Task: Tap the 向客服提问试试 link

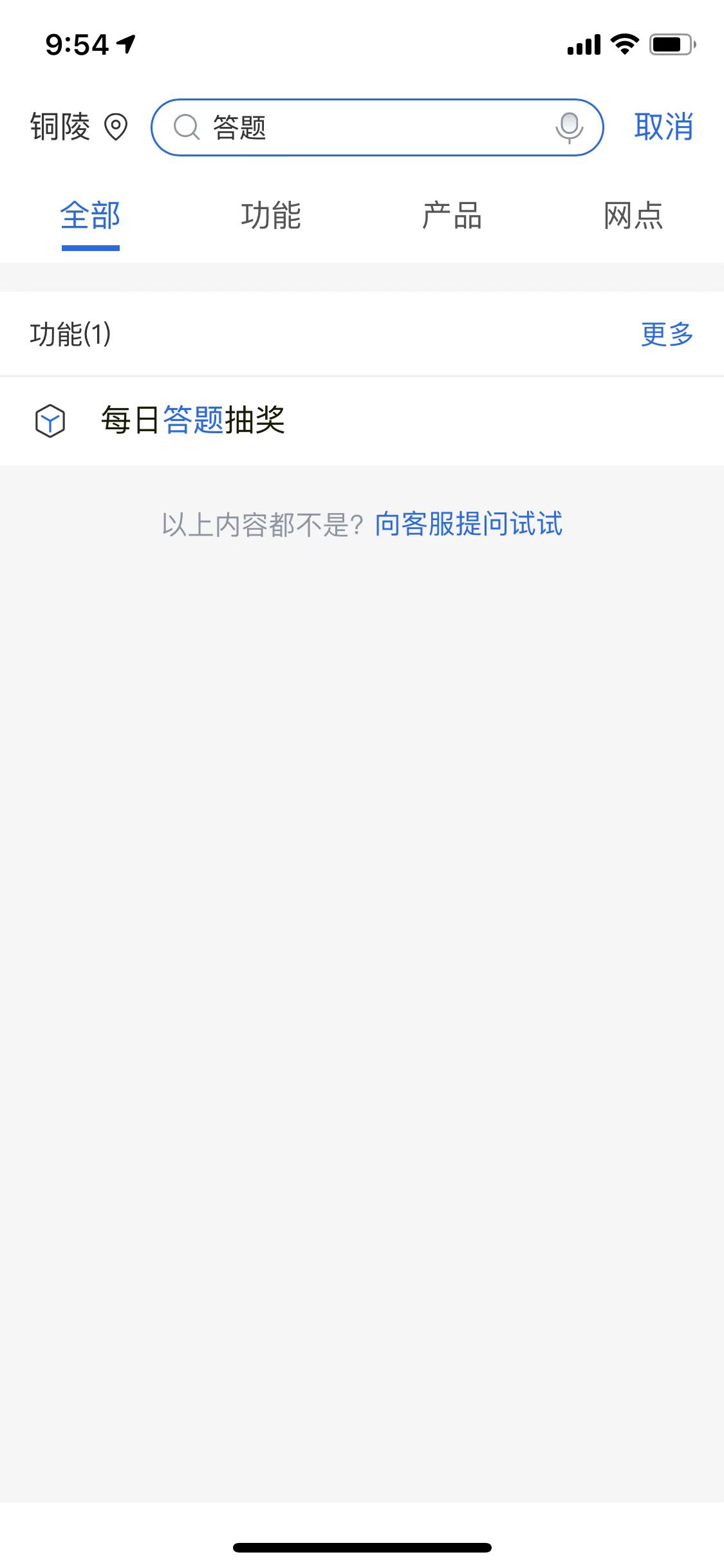Action: click(469, 524)
